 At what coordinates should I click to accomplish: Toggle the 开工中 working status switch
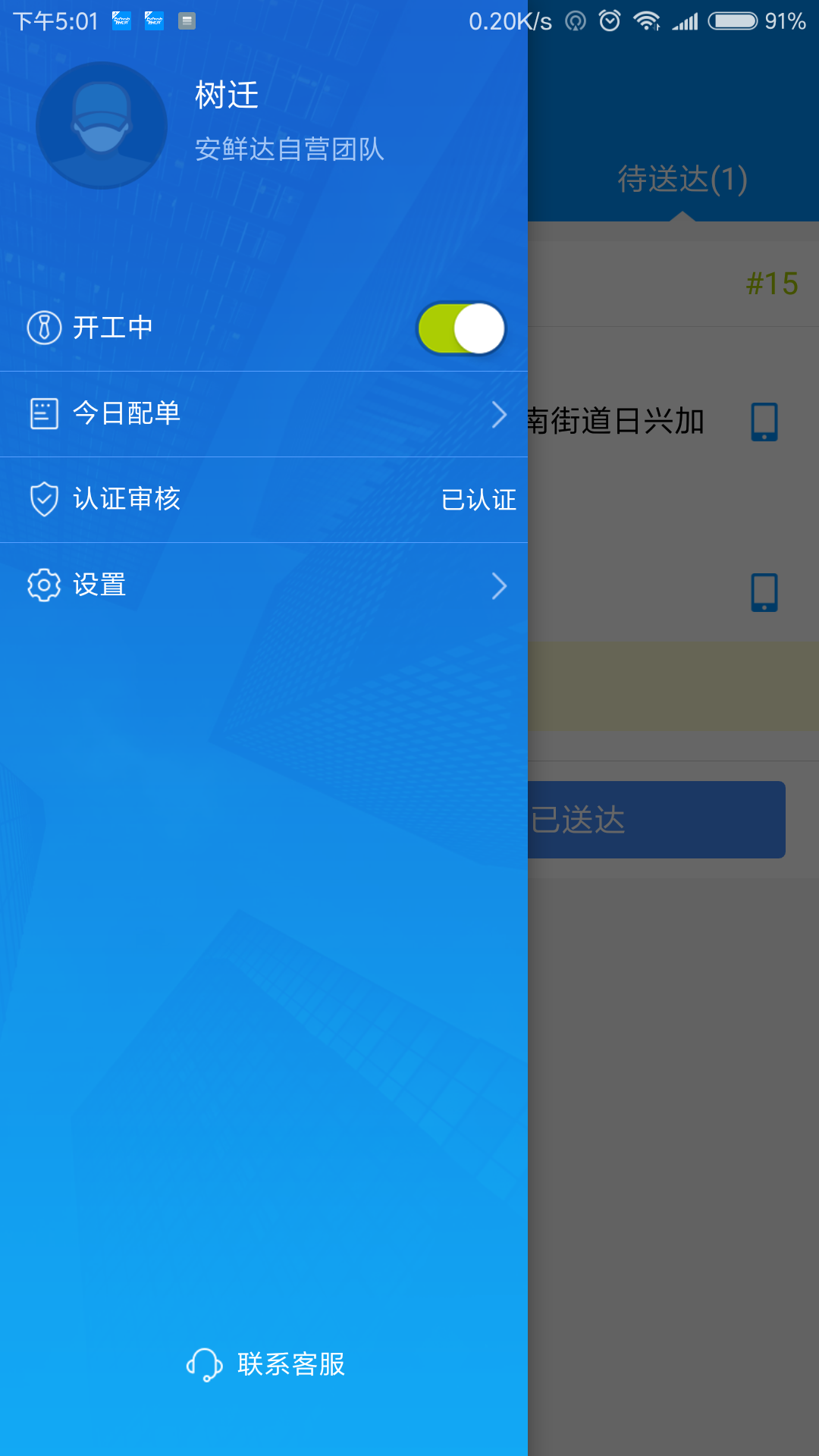click(461, 328)
